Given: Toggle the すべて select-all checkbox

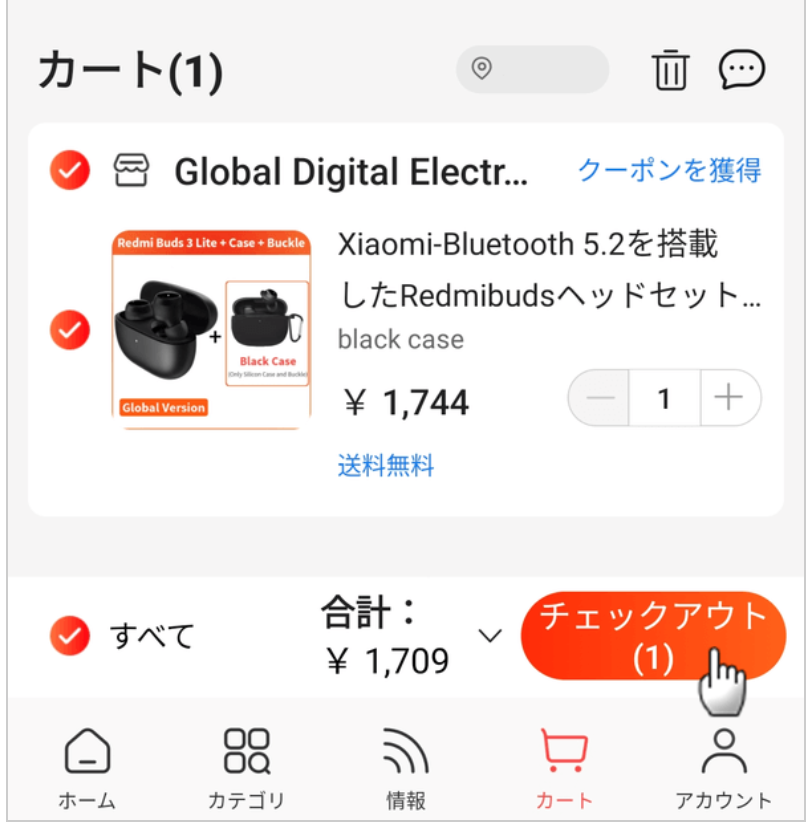Looking at the screenshot, I should coord(70,634).
